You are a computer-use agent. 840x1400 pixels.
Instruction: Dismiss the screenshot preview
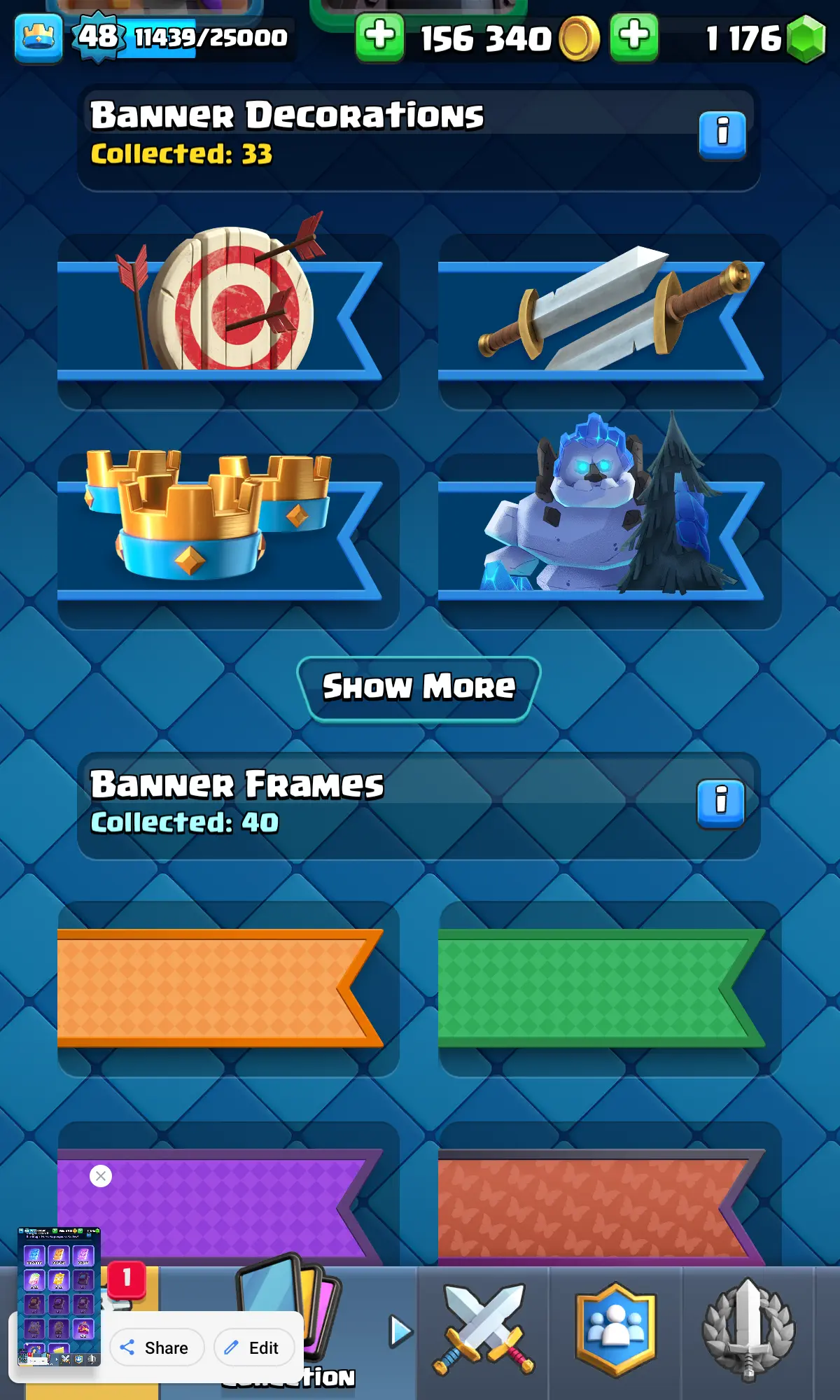coord(101,1176)
